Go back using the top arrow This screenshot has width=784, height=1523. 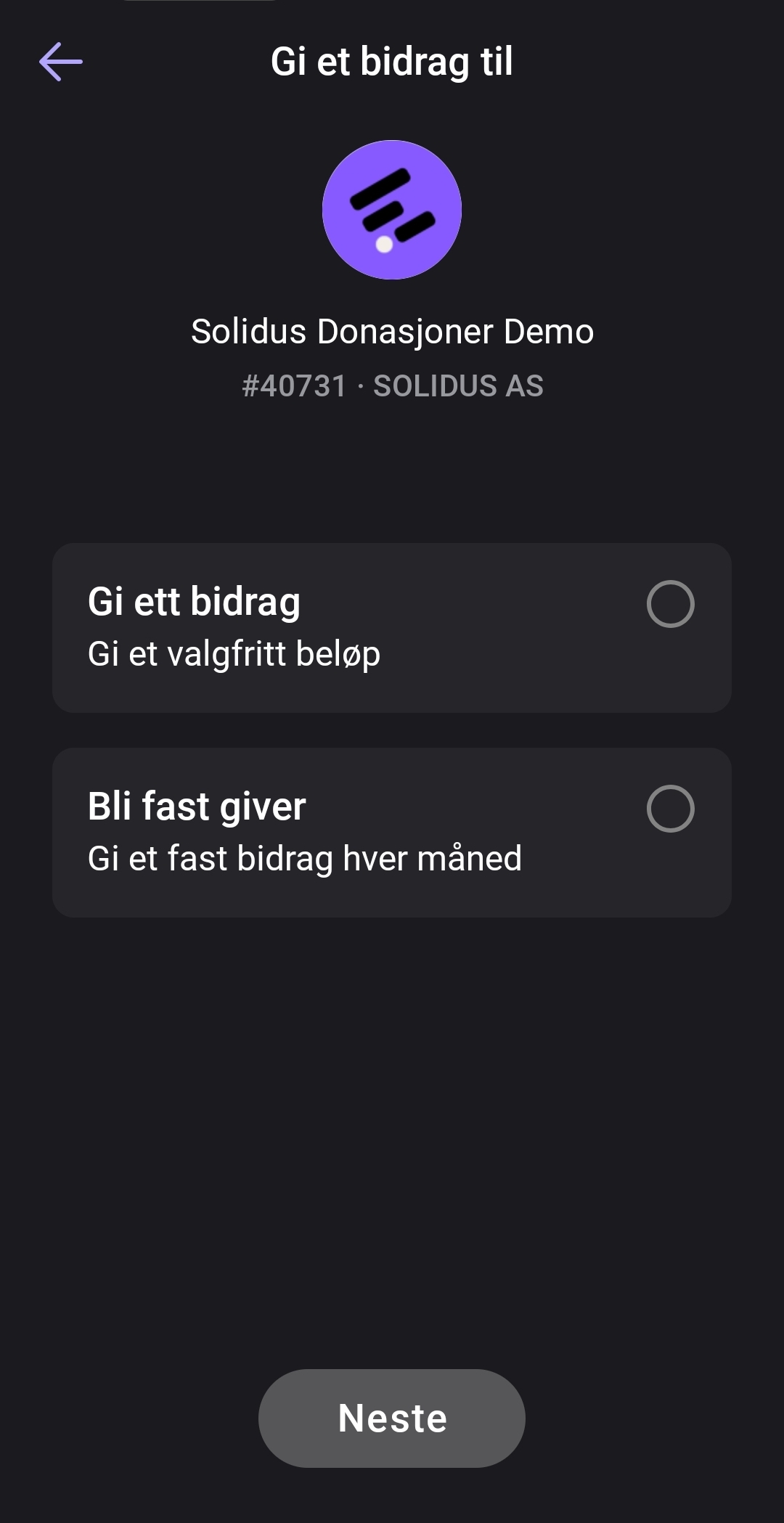61,62
